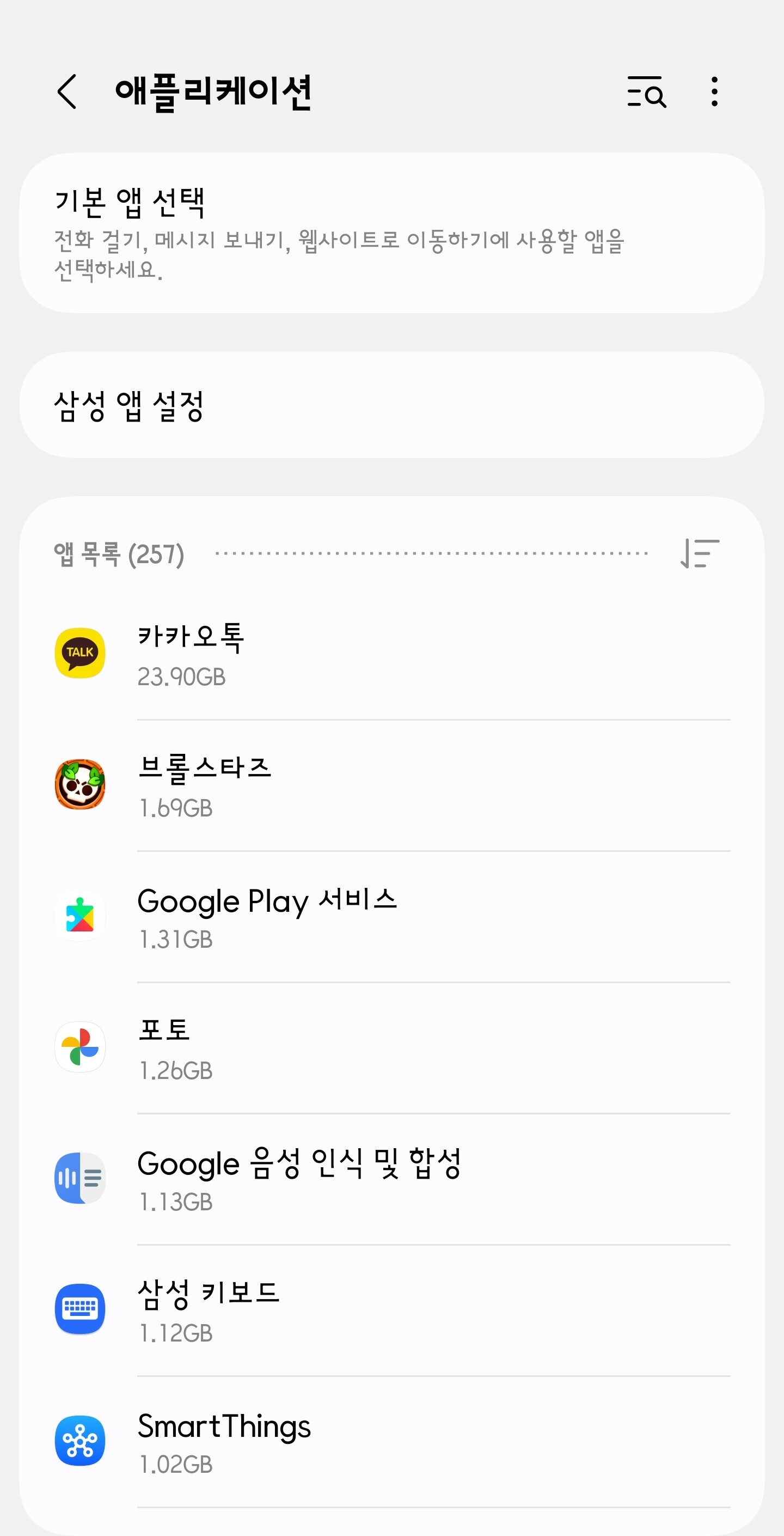Viewport: 784px width, 1536px height.
Task: Select SmartThings from the app list
Action: point(391,1441)
